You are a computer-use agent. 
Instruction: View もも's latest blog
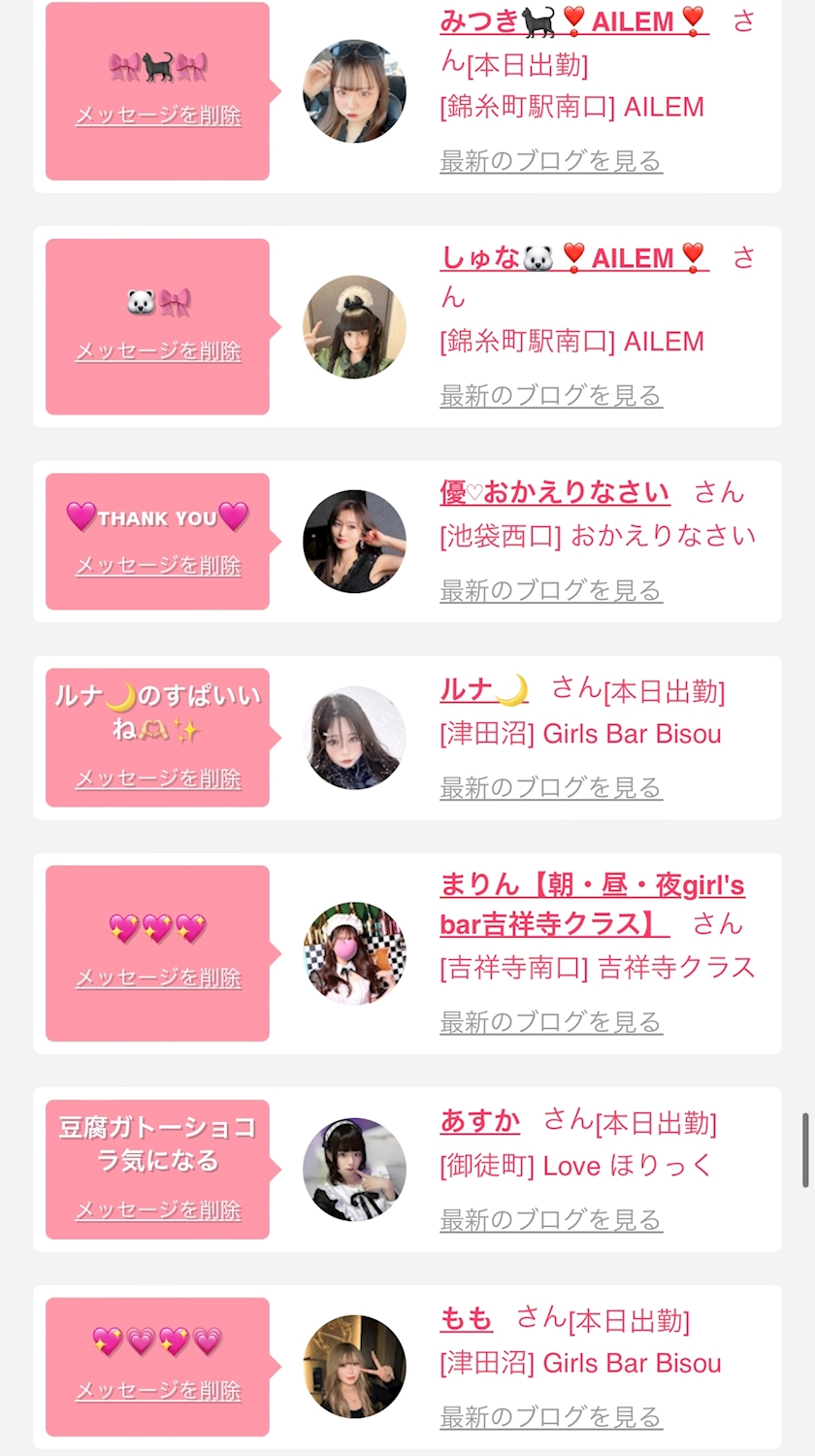tap(551, 1417)
